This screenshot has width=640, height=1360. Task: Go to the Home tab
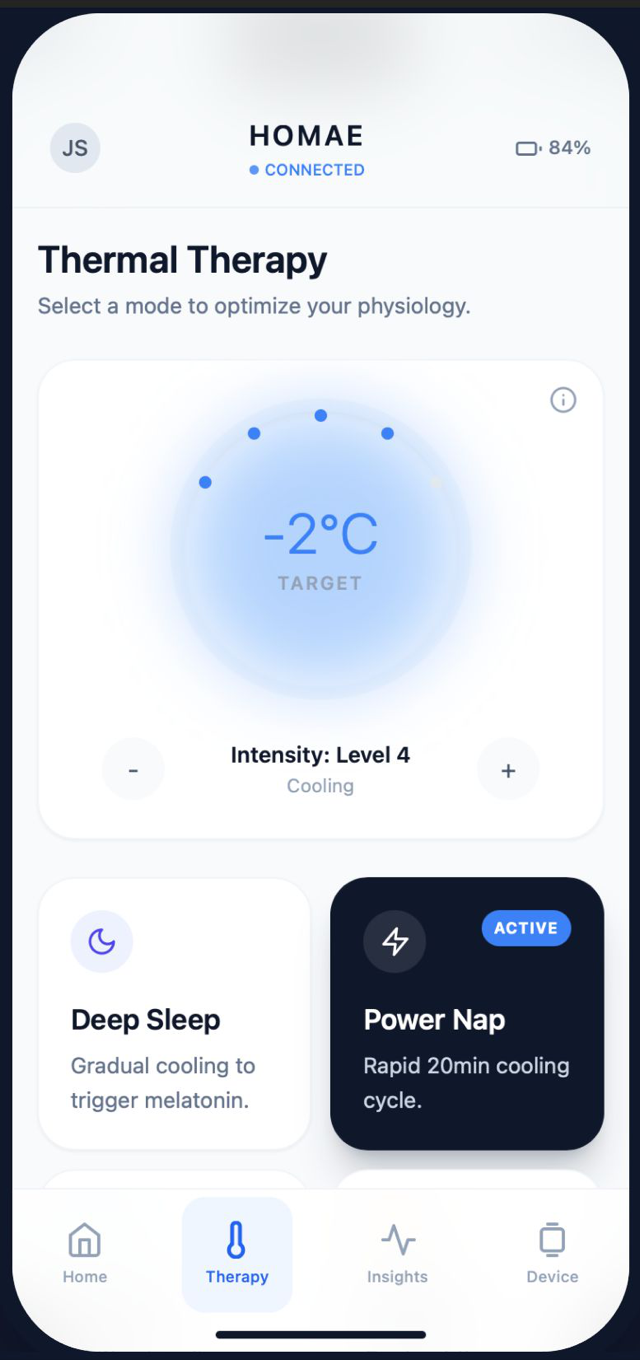85,1254
